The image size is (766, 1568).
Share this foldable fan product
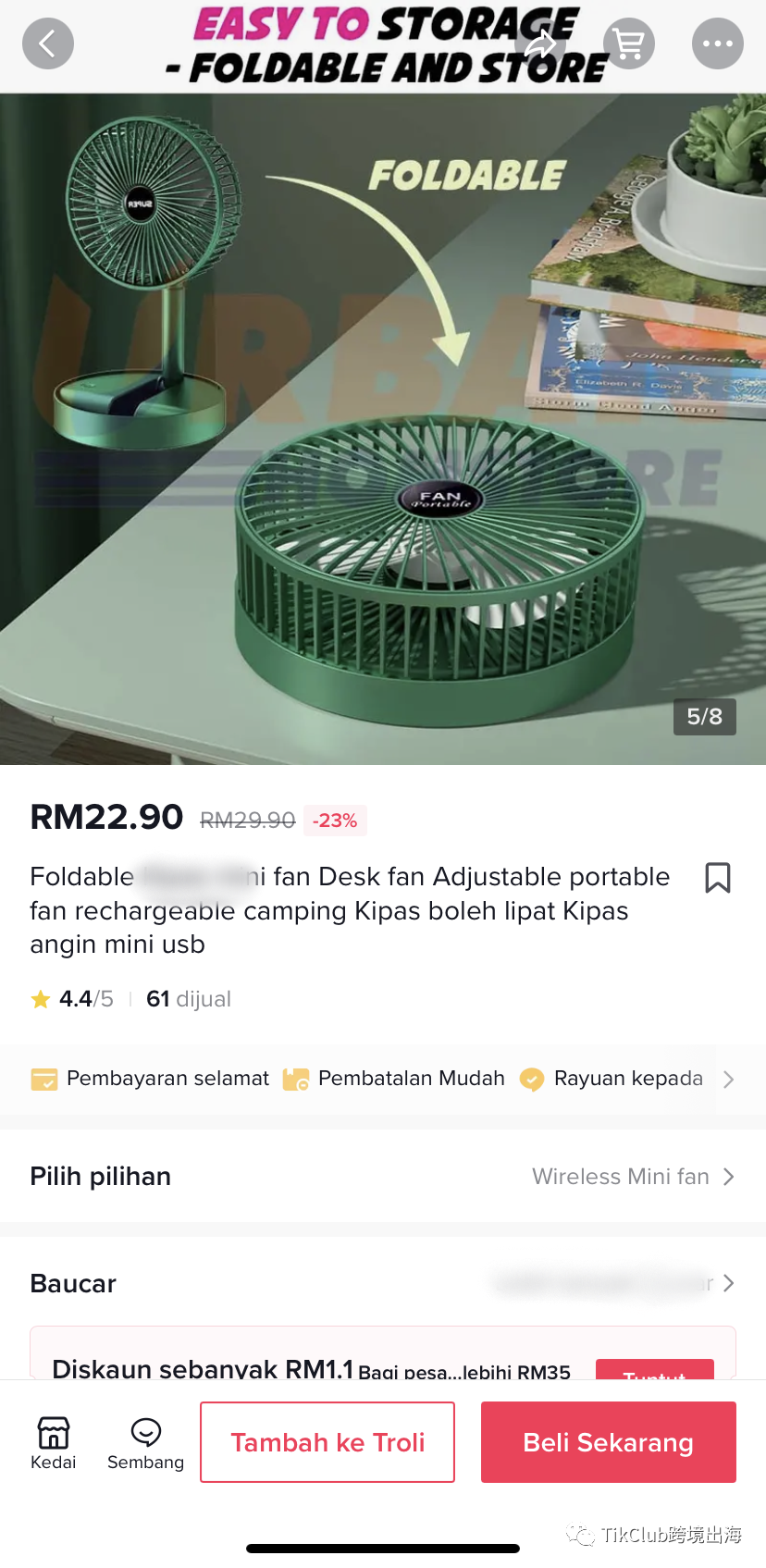541,43
